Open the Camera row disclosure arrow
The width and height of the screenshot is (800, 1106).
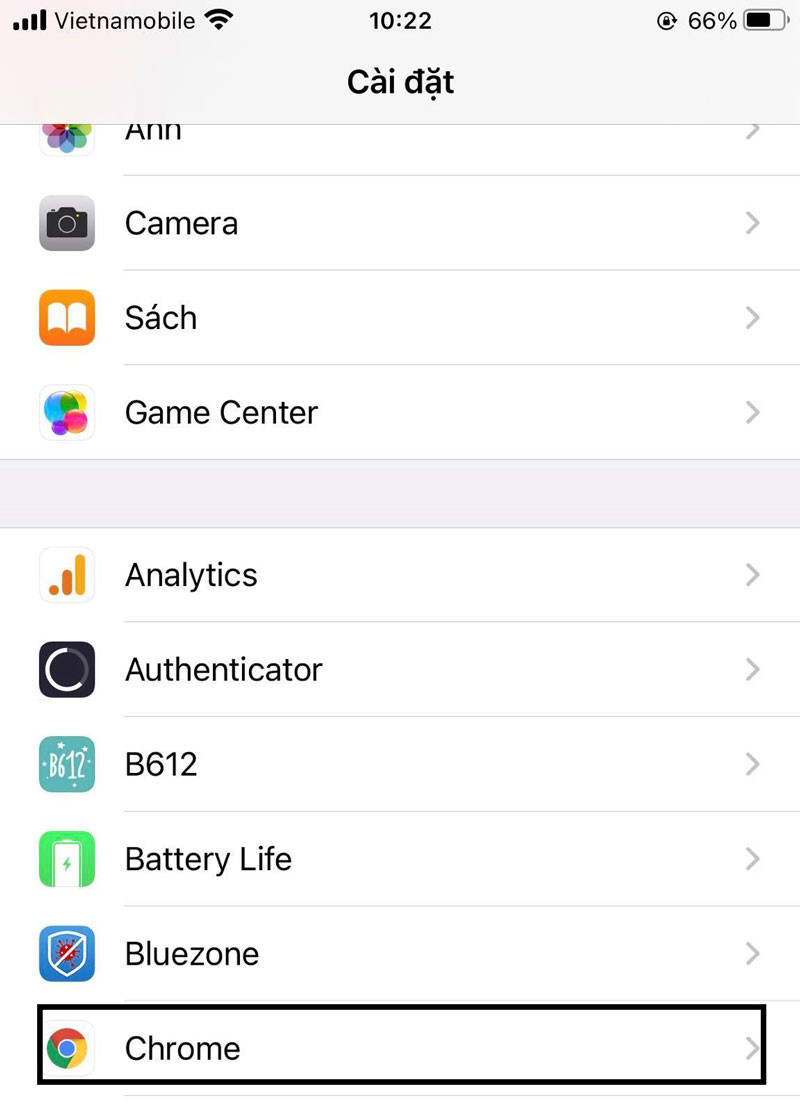coord(752,223)
